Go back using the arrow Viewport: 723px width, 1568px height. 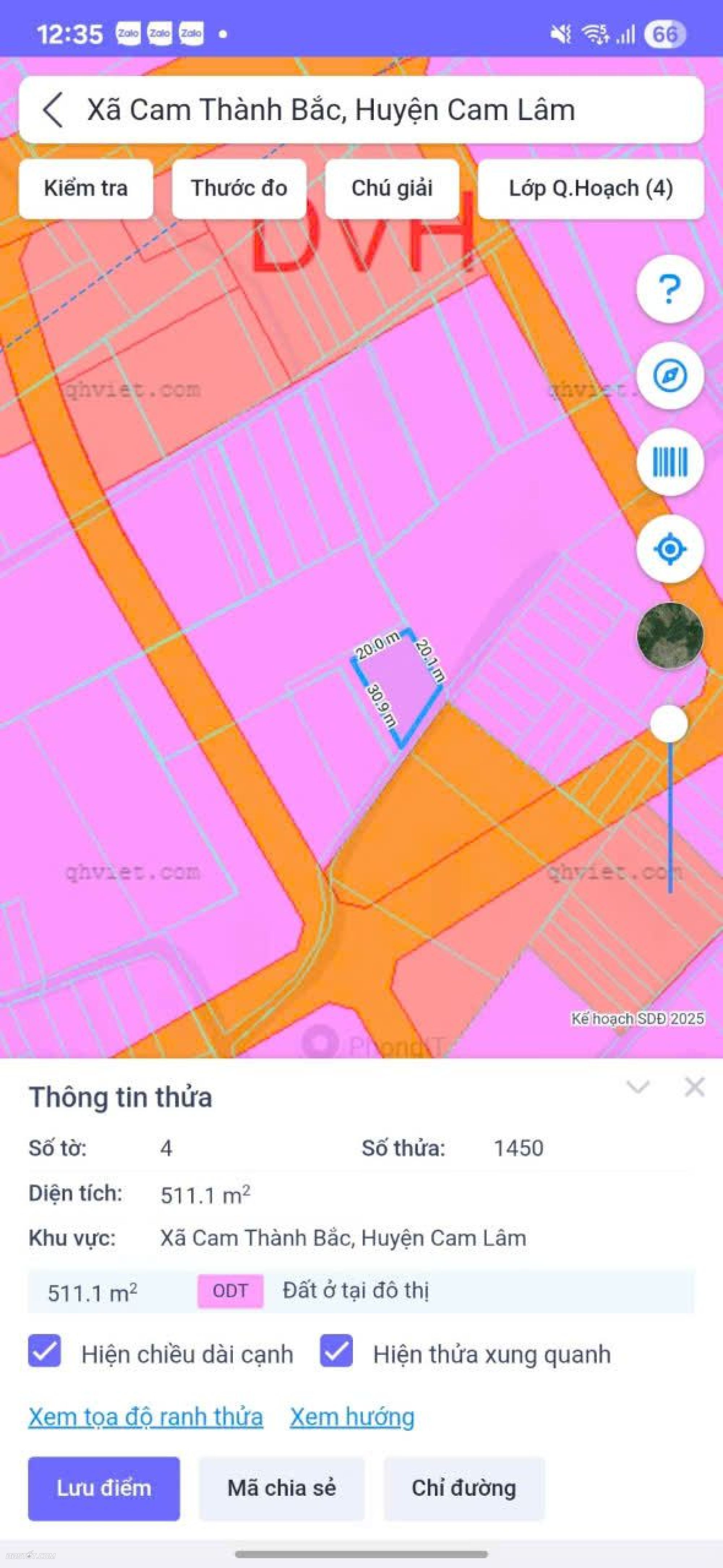click(x=54, y=110)
